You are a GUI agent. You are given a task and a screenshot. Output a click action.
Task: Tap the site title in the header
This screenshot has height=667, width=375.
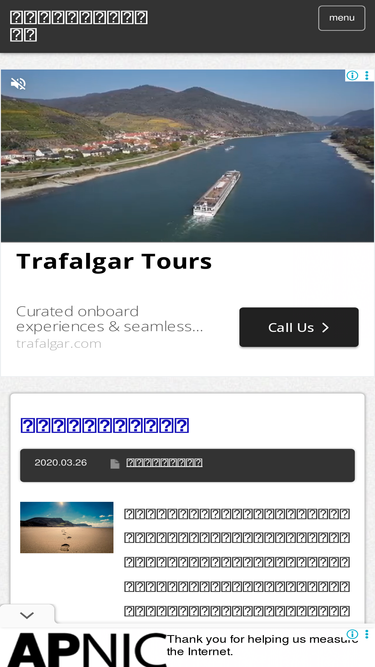(x=79, y=26)
